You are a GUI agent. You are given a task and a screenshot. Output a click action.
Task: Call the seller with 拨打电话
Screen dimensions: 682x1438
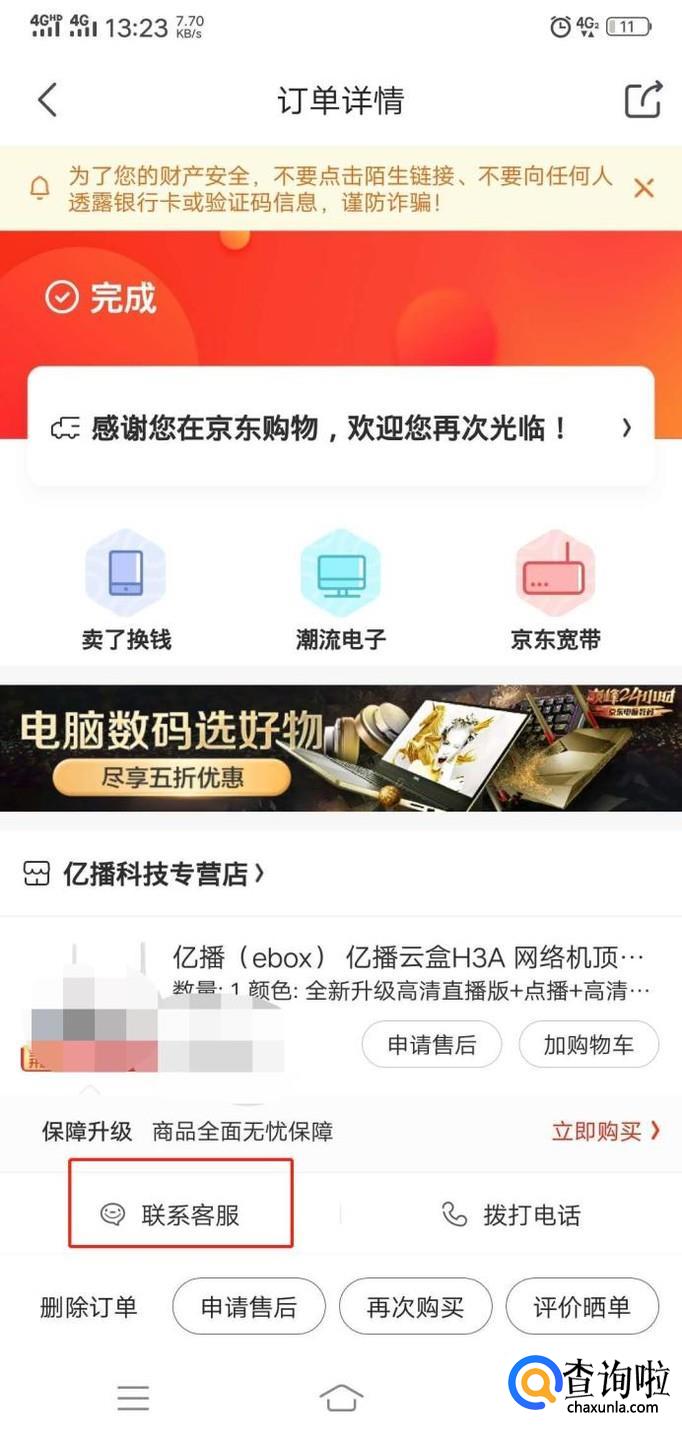tap(511, 1215)
